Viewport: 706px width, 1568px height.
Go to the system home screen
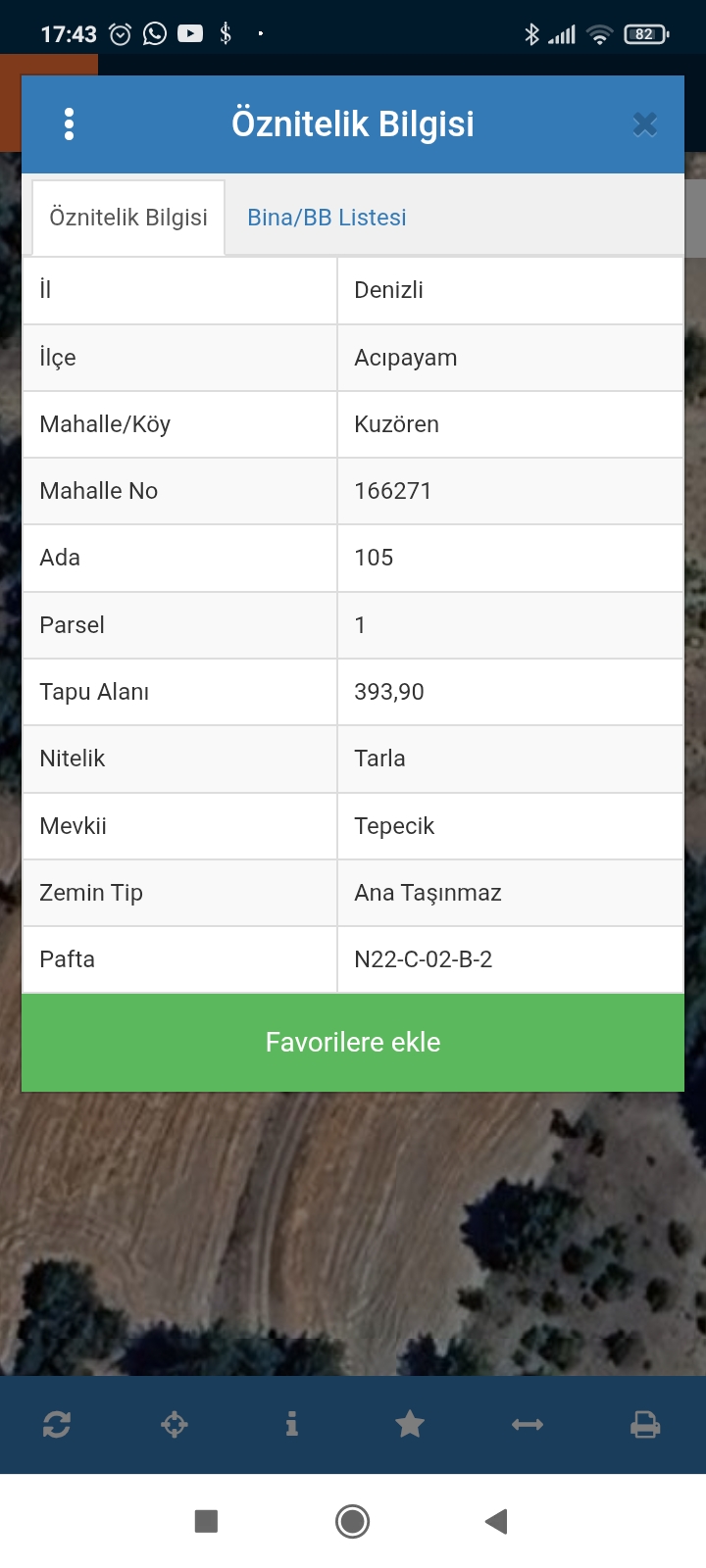coord(352,1521)
